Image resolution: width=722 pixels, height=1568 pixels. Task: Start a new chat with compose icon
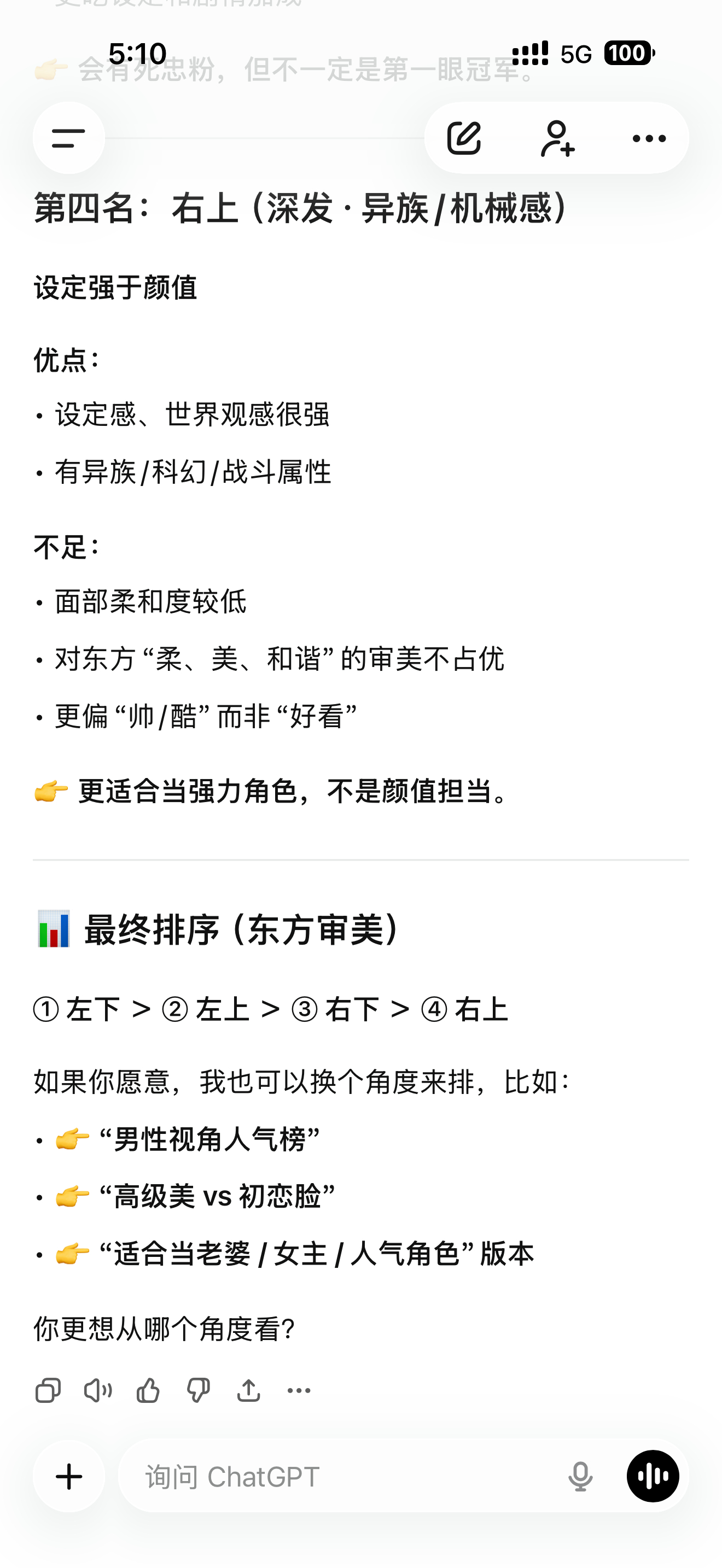click(464, 138)
